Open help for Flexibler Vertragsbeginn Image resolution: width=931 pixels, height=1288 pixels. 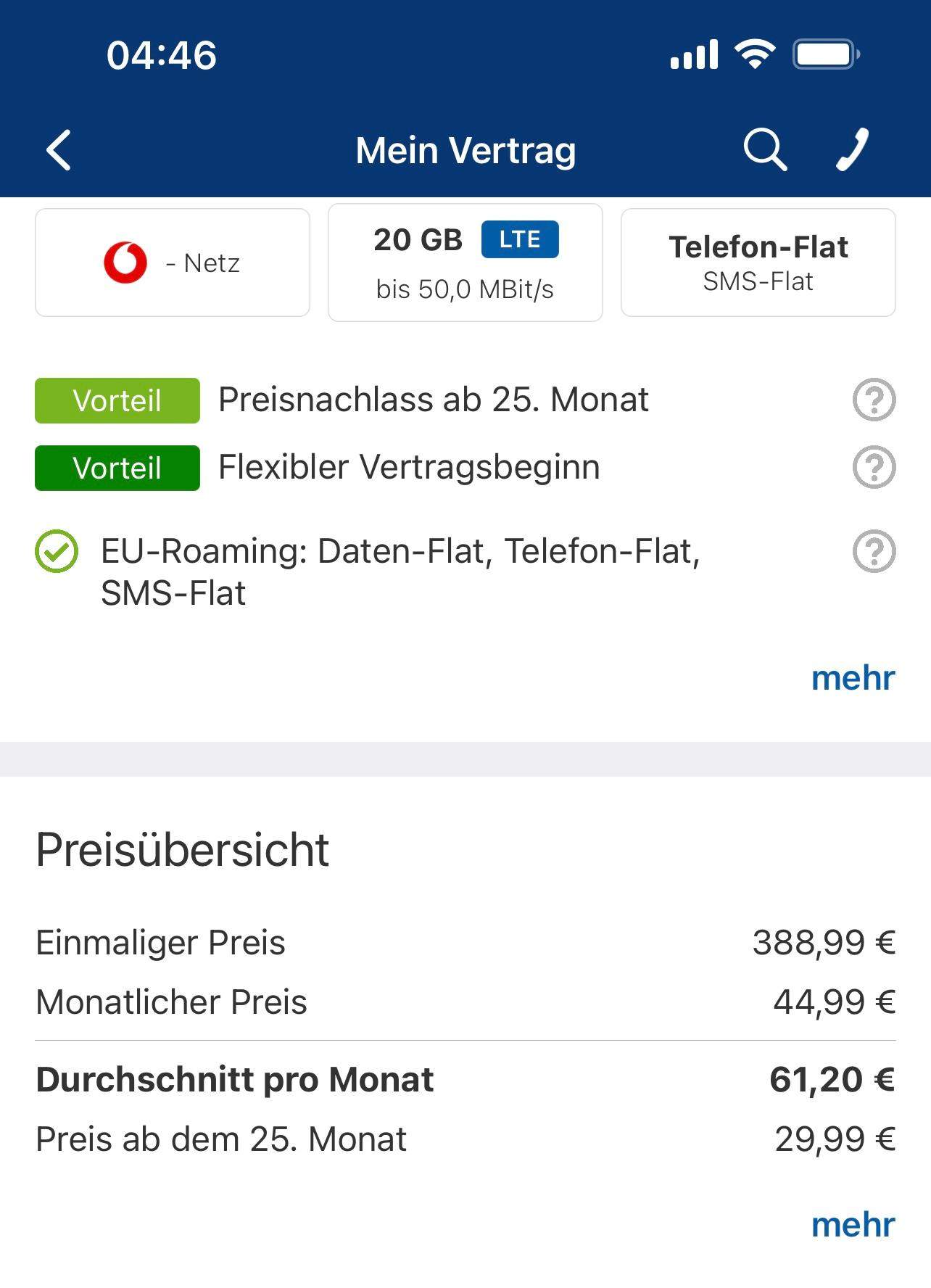click(x=874, y=468)
